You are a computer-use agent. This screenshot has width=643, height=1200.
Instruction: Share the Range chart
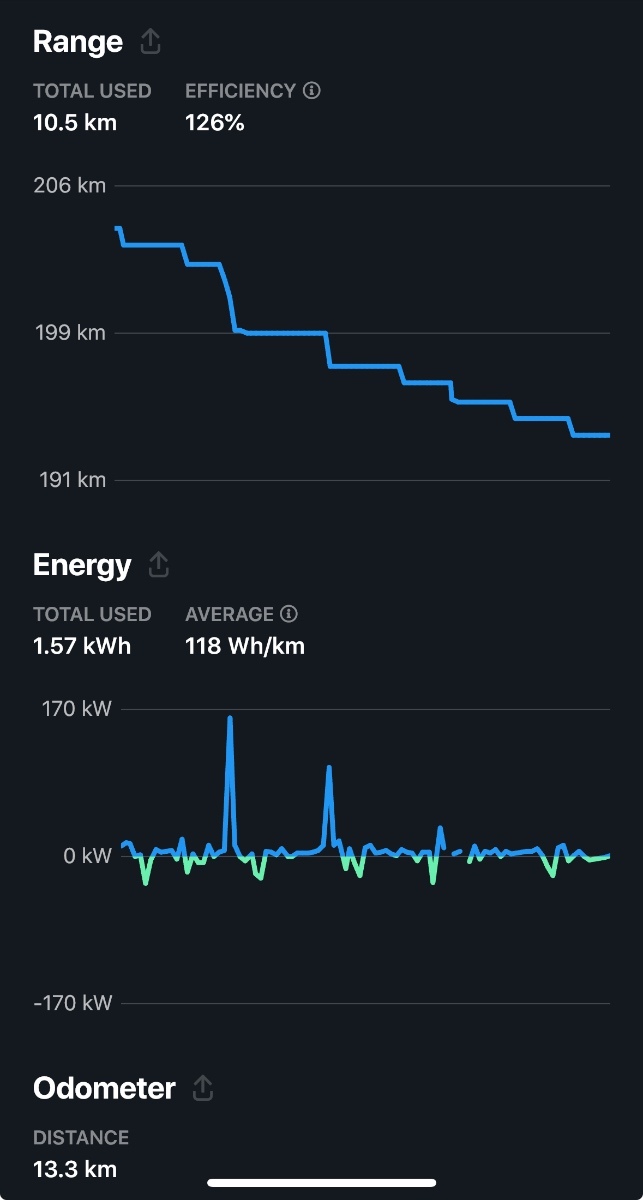150,41
